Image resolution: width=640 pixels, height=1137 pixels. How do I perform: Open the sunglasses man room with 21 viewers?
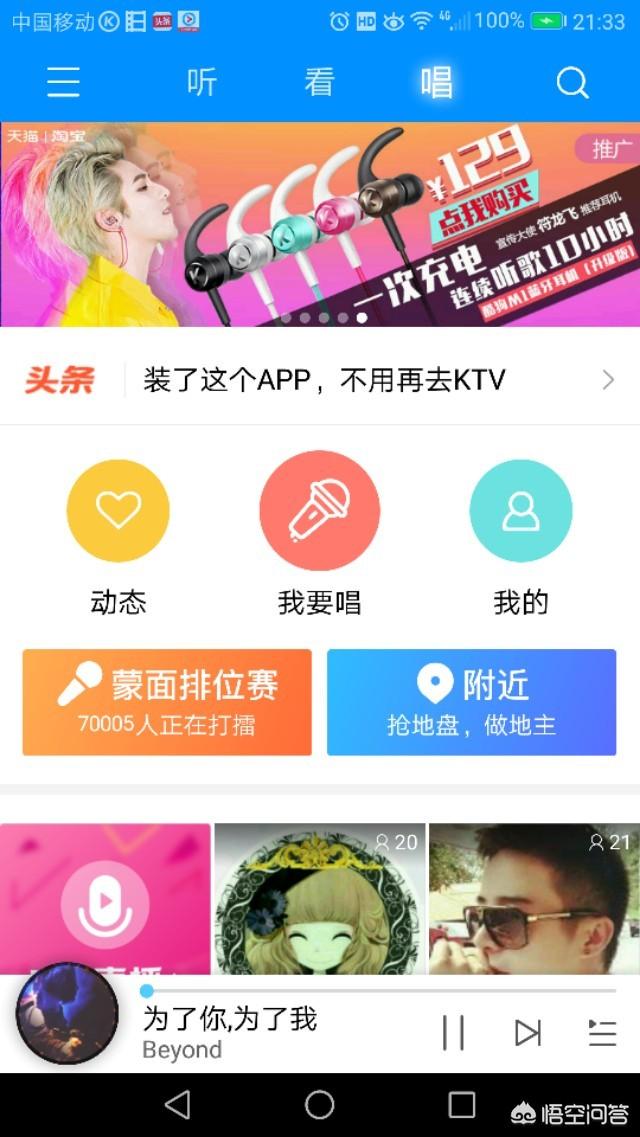[x=534, y=898]
